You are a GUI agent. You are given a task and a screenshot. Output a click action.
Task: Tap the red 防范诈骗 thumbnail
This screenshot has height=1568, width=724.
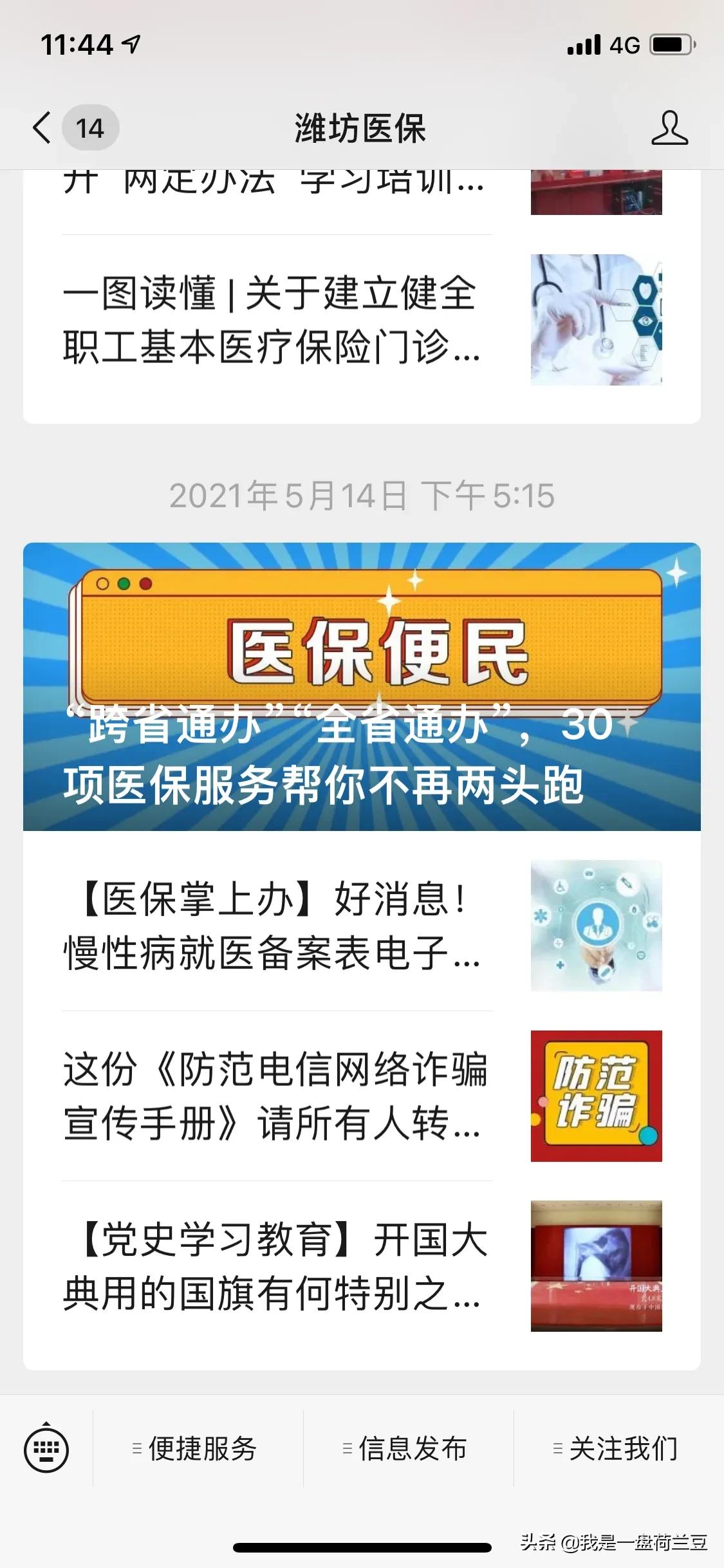coord(595,1094)
